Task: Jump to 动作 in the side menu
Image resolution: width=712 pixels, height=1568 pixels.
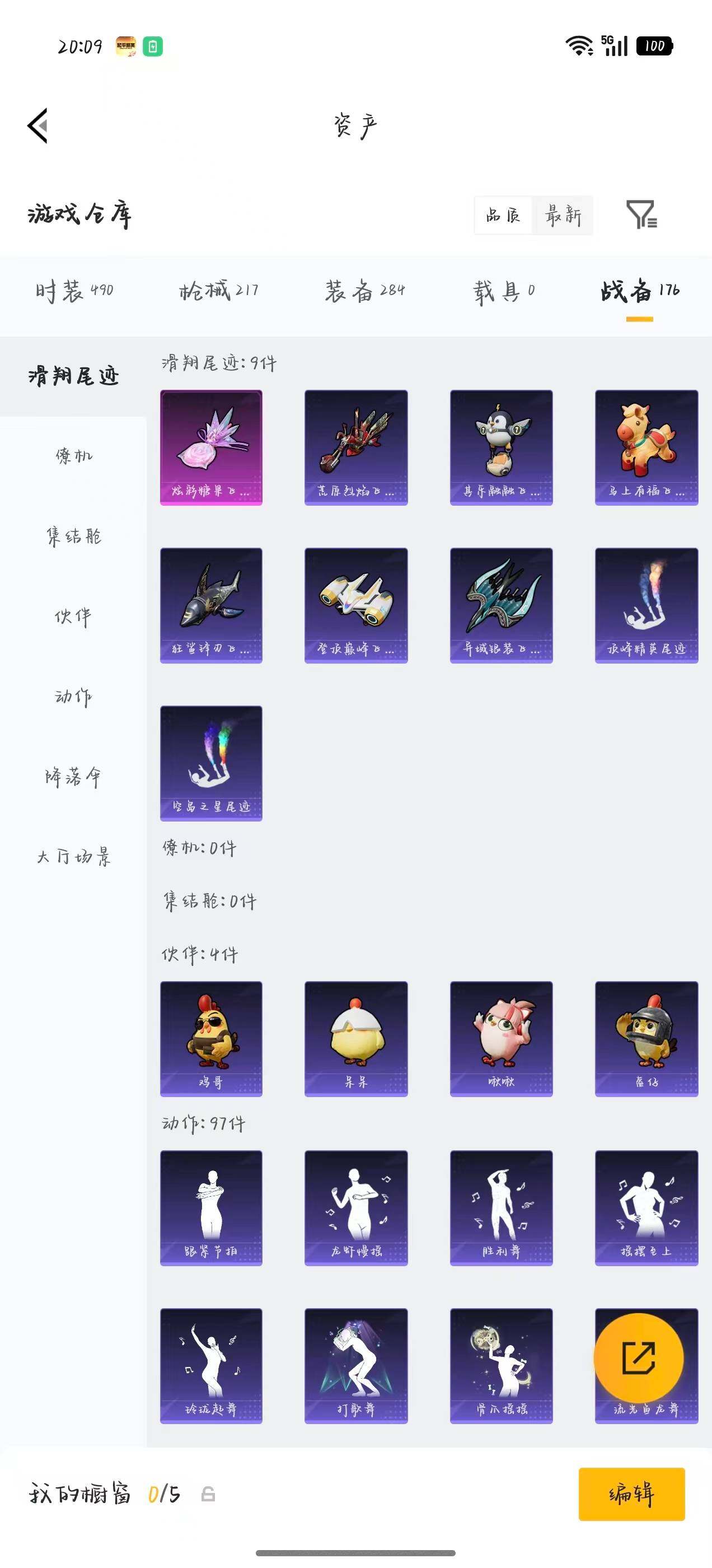Action: click(x=74, y=696)
